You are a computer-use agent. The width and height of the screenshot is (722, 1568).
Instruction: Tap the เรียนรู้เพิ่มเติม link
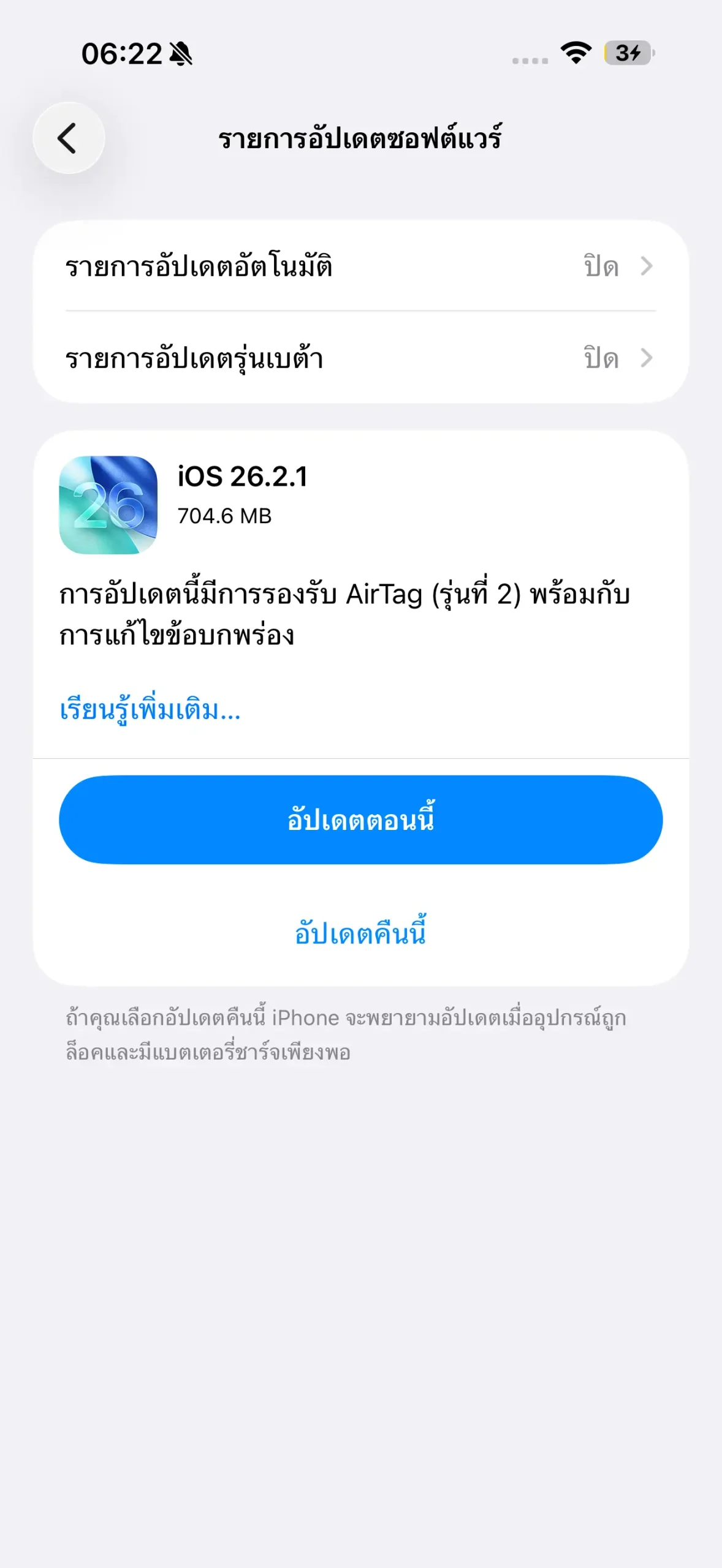(x=150, y=710)
